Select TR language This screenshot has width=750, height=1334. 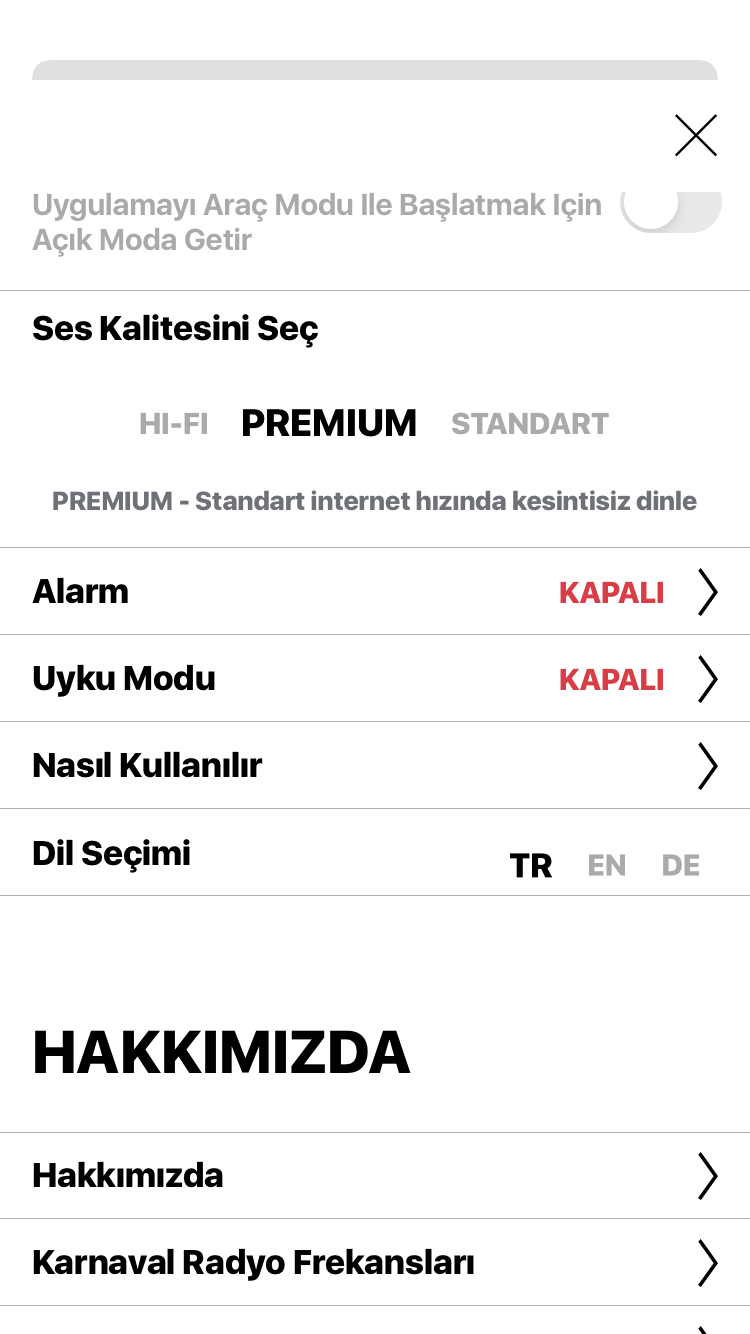531,865
